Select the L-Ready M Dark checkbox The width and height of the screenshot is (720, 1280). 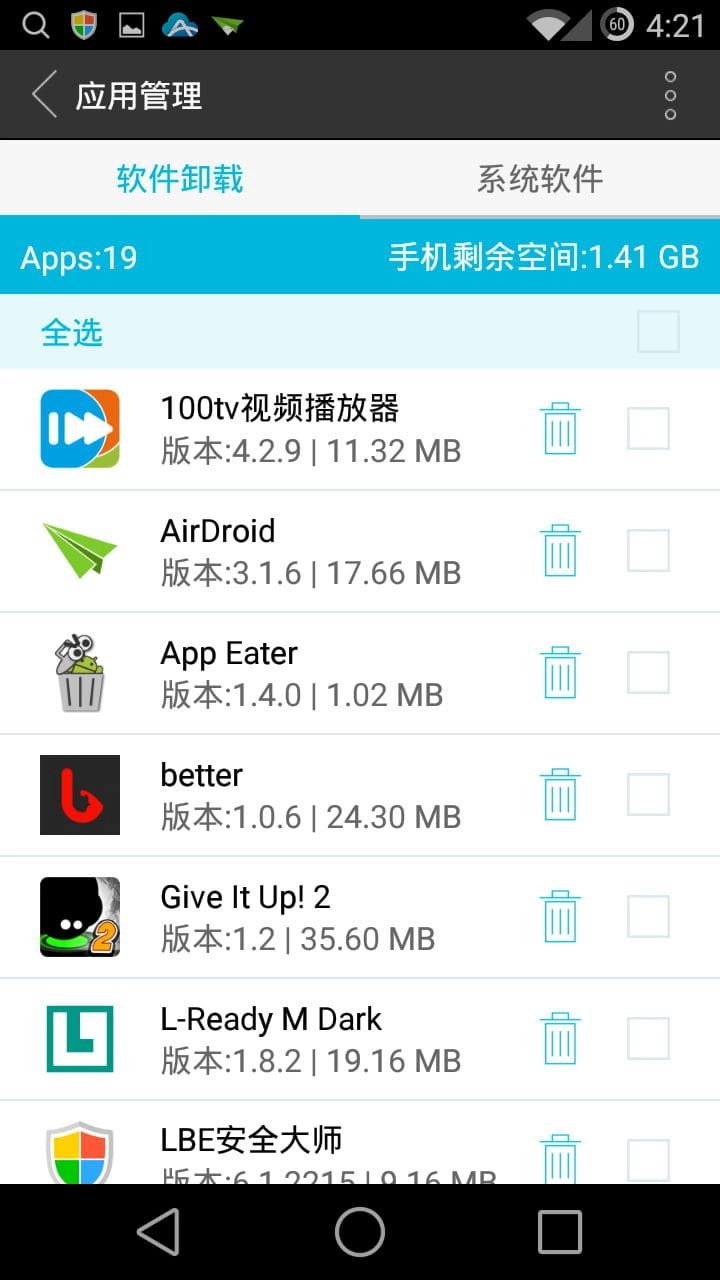point(648,1039)
